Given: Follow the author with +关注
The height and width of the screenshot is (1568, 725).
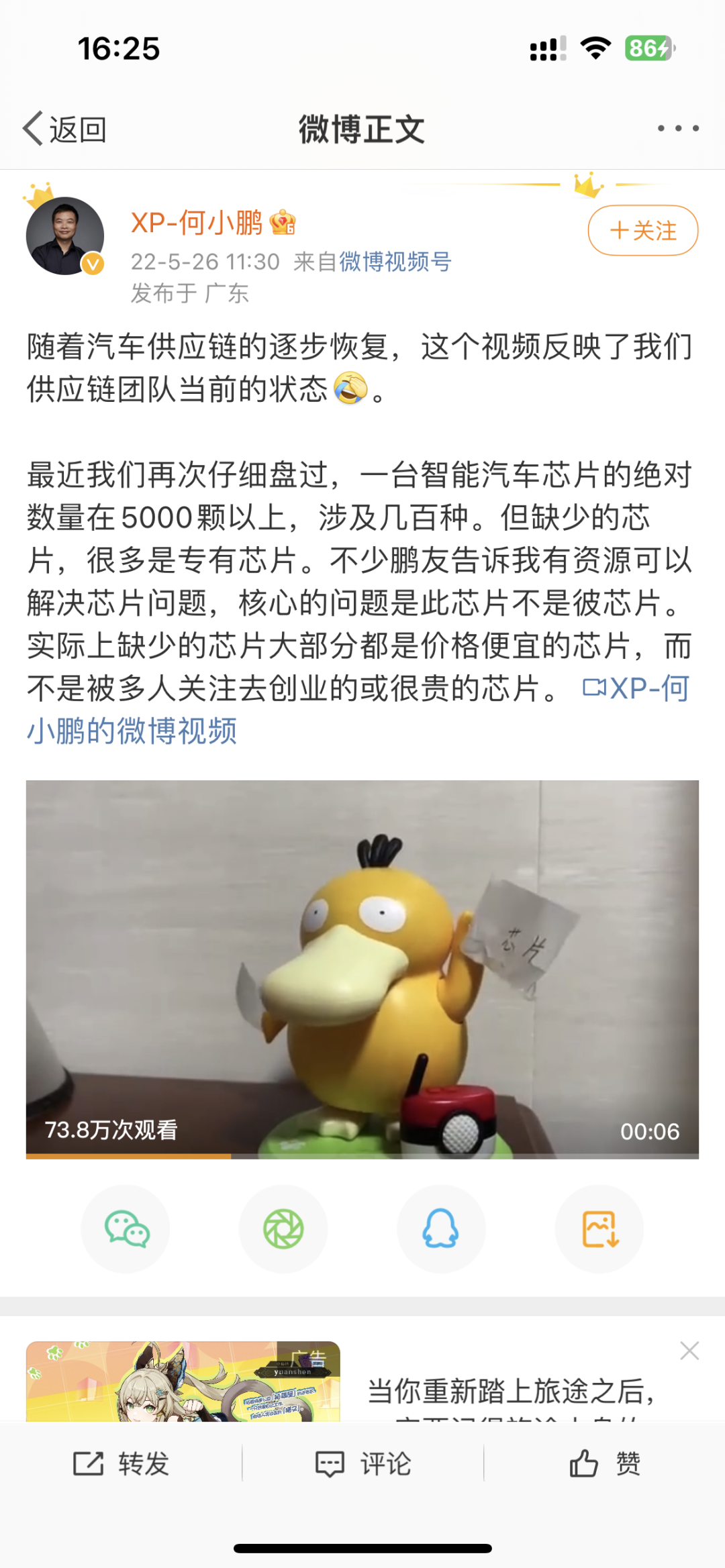Looking at the screenshot, I should [x=642, y=231].
